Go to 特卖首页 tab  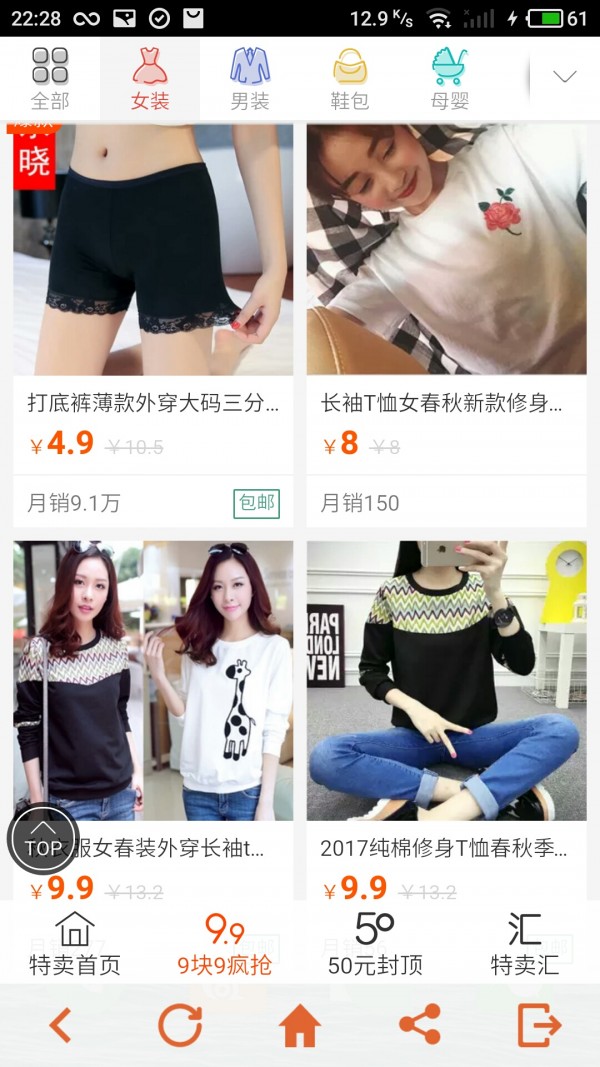75,943
